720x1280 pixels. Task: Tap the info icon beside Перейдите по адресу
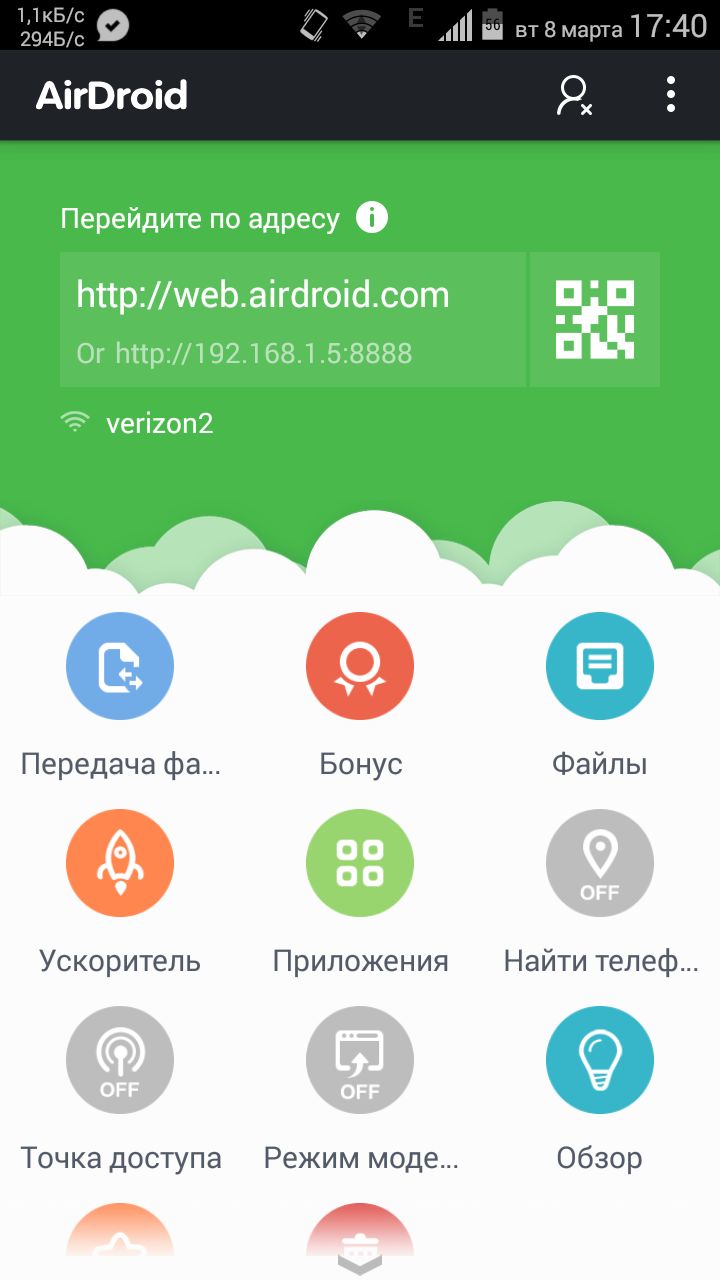(x=372, y=218)
